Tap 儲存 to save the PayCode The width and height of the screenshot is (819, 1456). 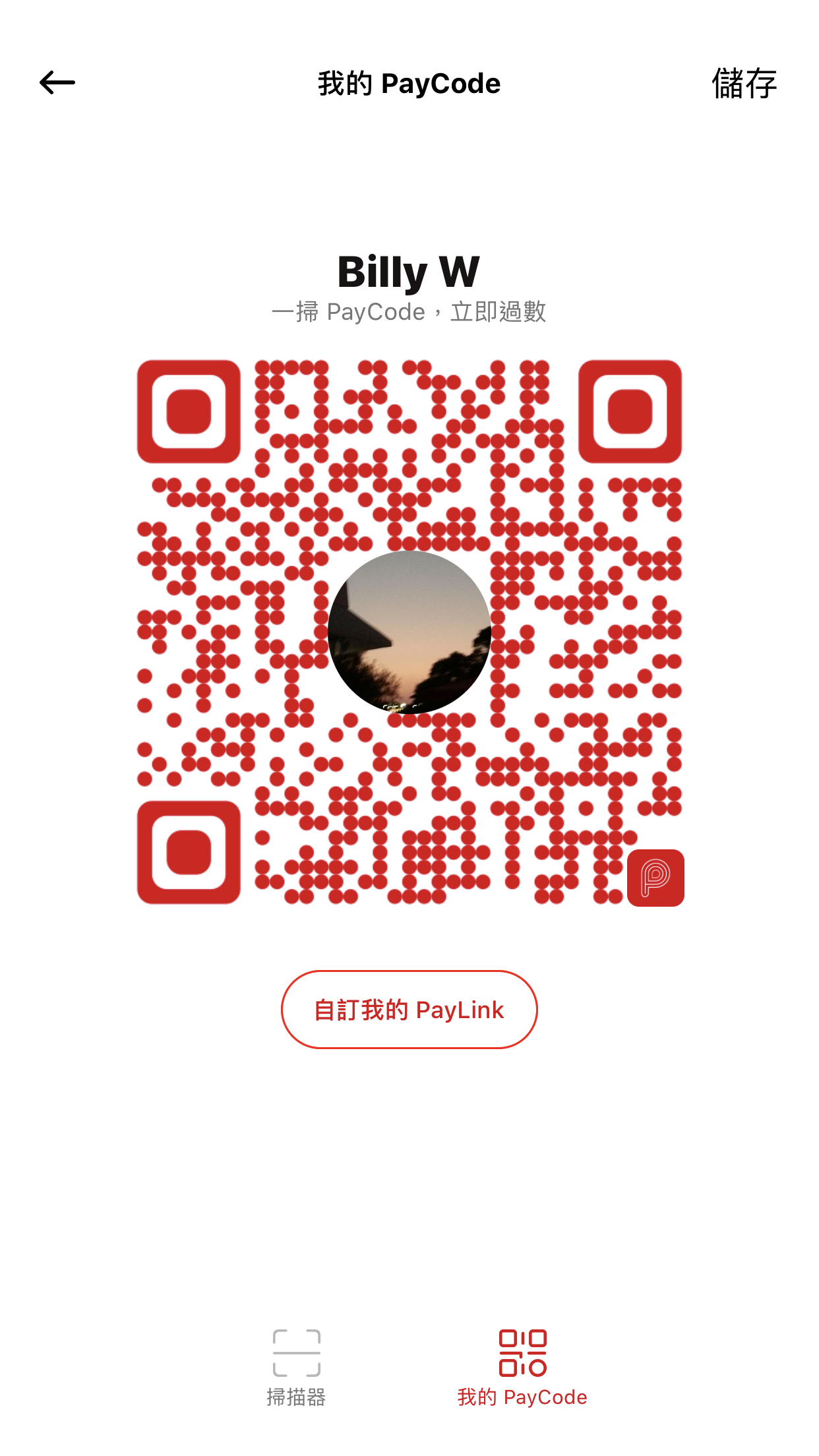coord(744,84)
